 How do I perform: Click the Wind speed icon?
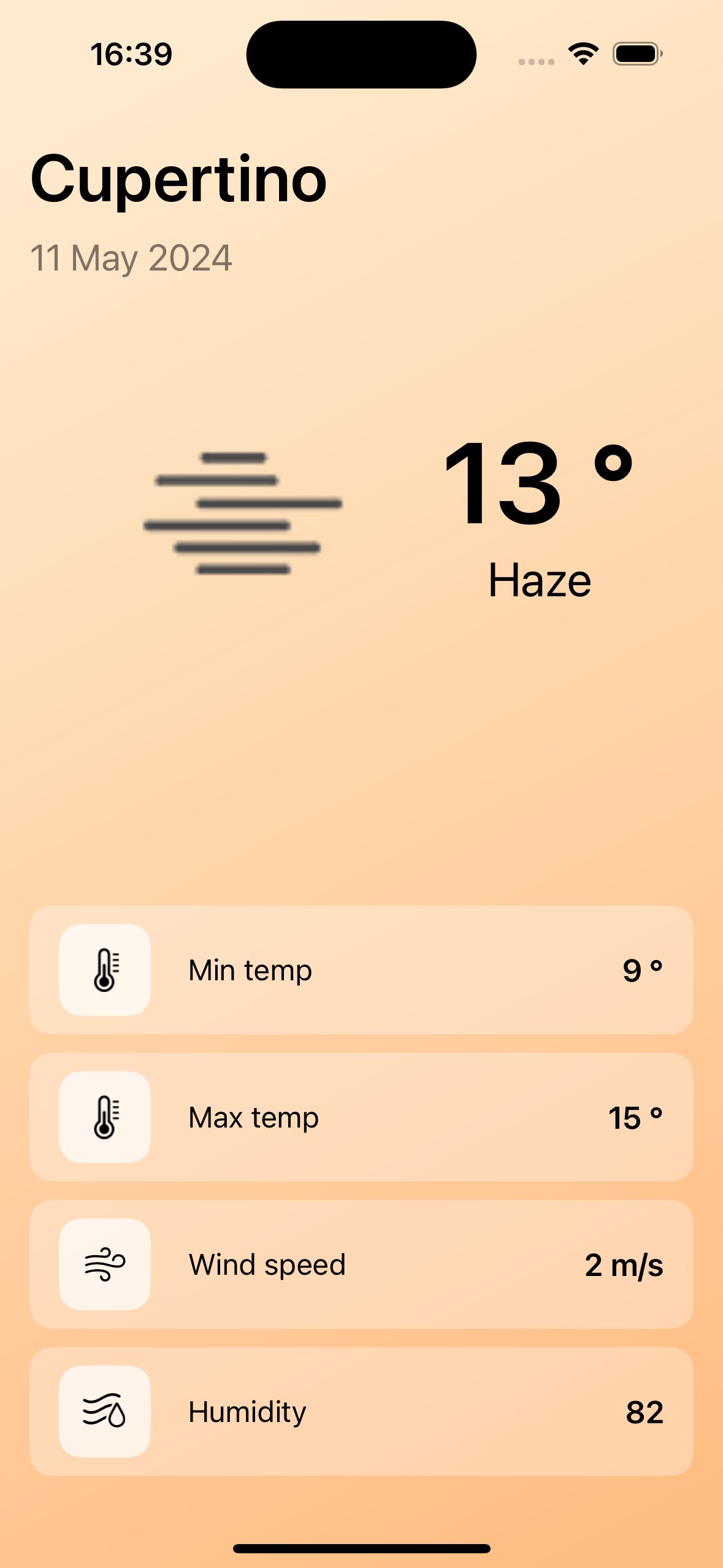105,1264
